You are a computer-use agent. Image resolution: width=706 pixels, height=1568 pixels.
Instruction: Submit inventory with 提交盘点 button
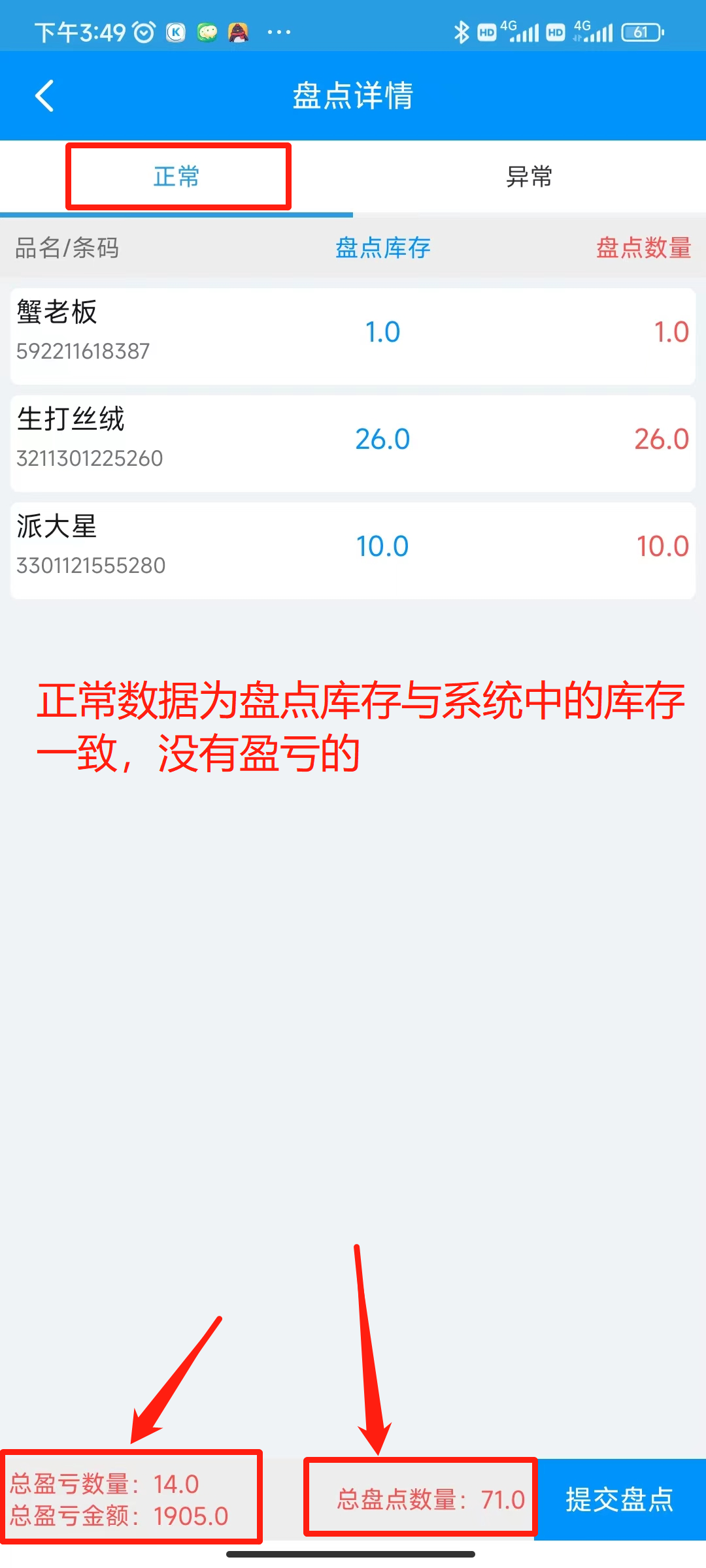620,1499
